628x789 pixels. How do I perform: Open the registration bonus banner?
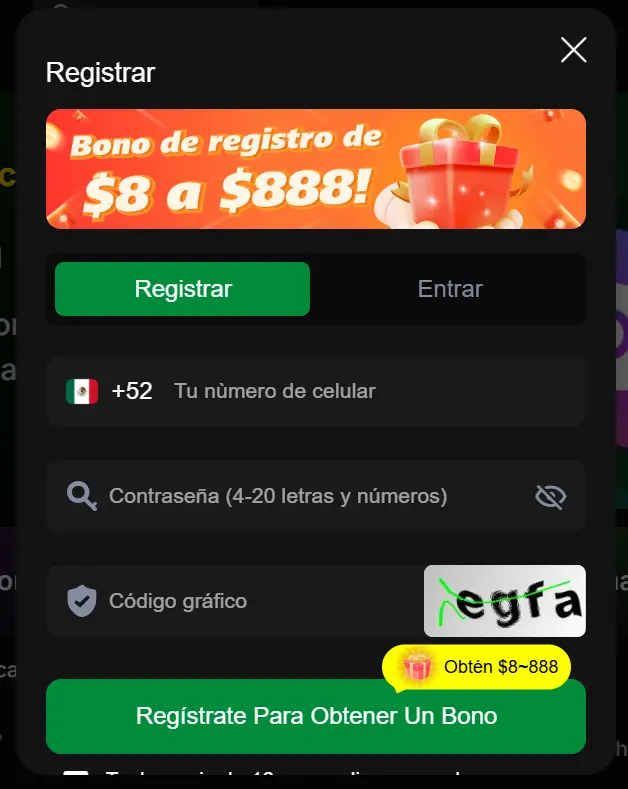pos(316,169)
